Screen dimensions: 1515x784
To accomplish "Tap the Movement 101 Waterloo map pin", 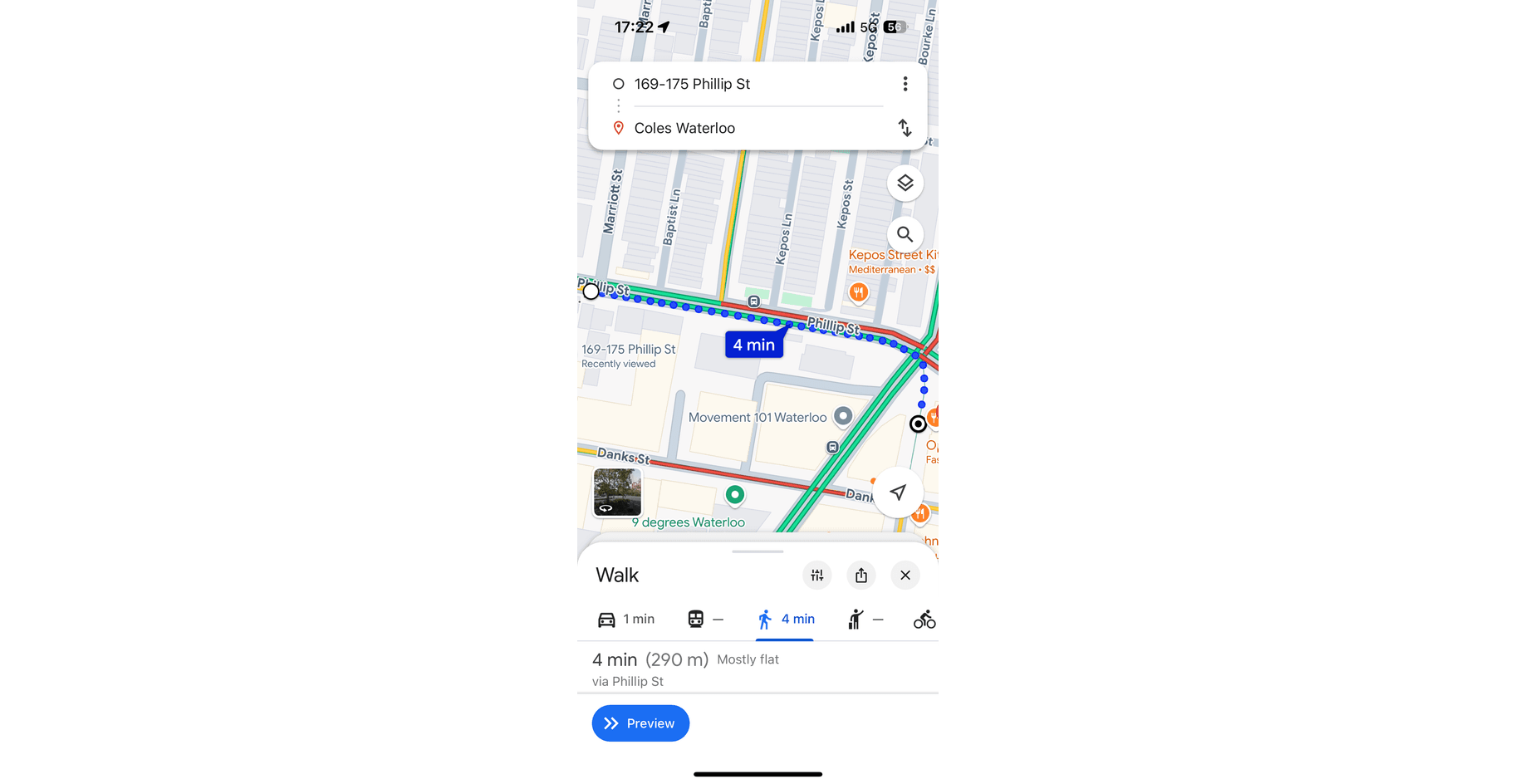I will click(843, 416).
